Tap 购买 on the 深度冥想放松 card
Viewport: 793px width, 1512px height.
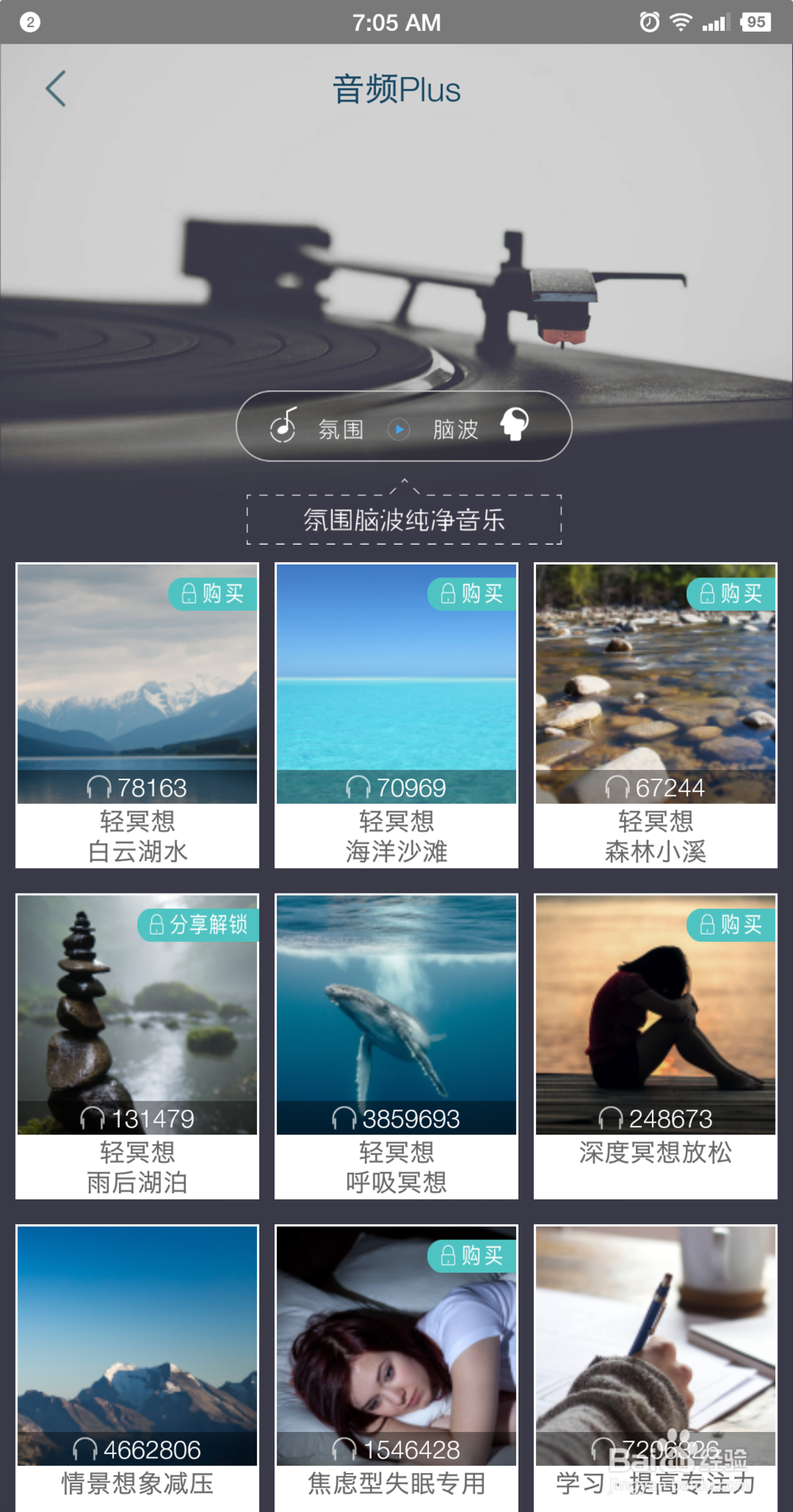(729, 924)
